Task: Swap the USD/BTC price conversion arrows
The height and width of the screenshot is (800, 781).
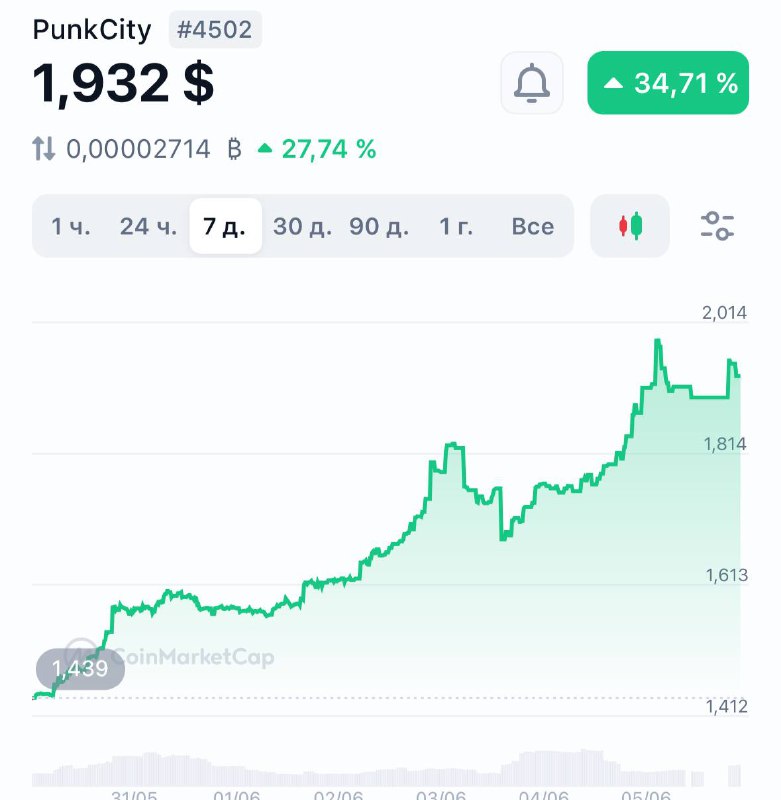Action: point(43,149)
